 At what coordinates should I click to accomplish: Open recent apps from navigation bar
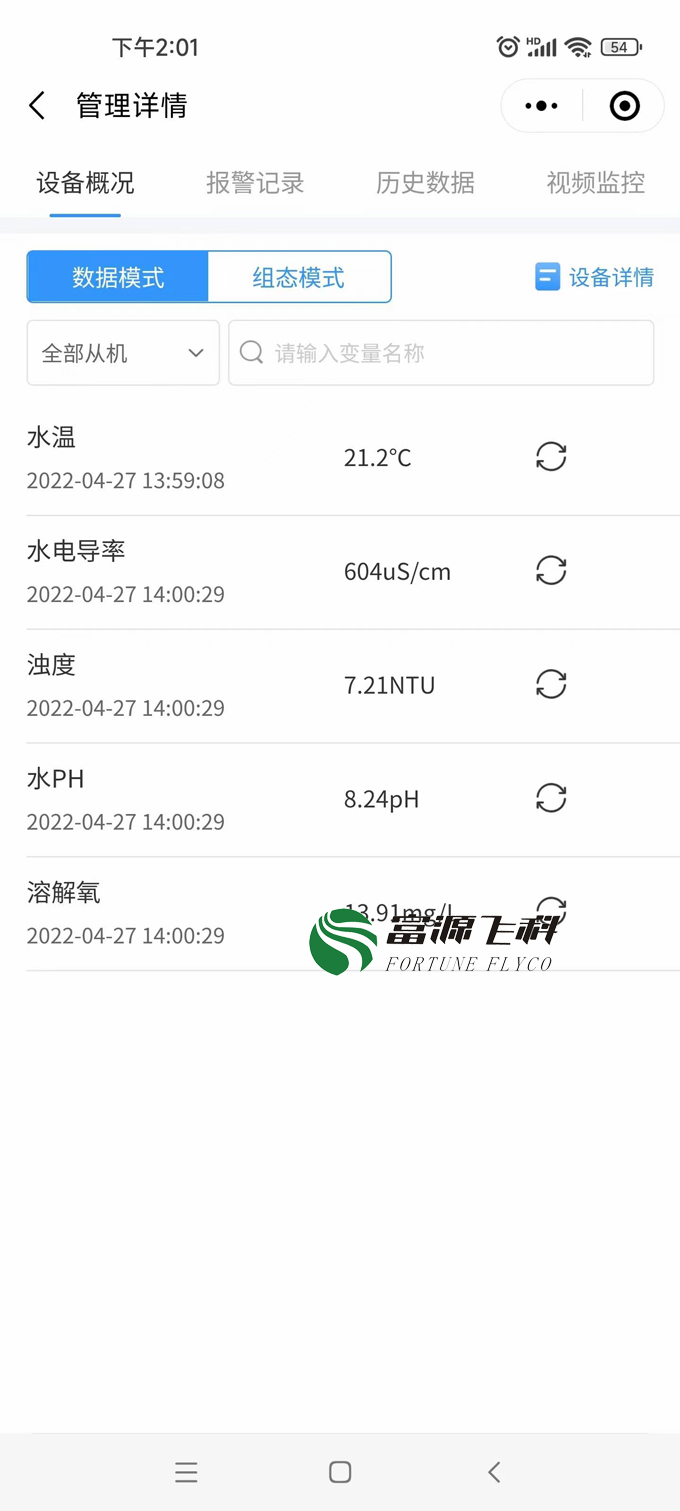(x=186, y=1472)
